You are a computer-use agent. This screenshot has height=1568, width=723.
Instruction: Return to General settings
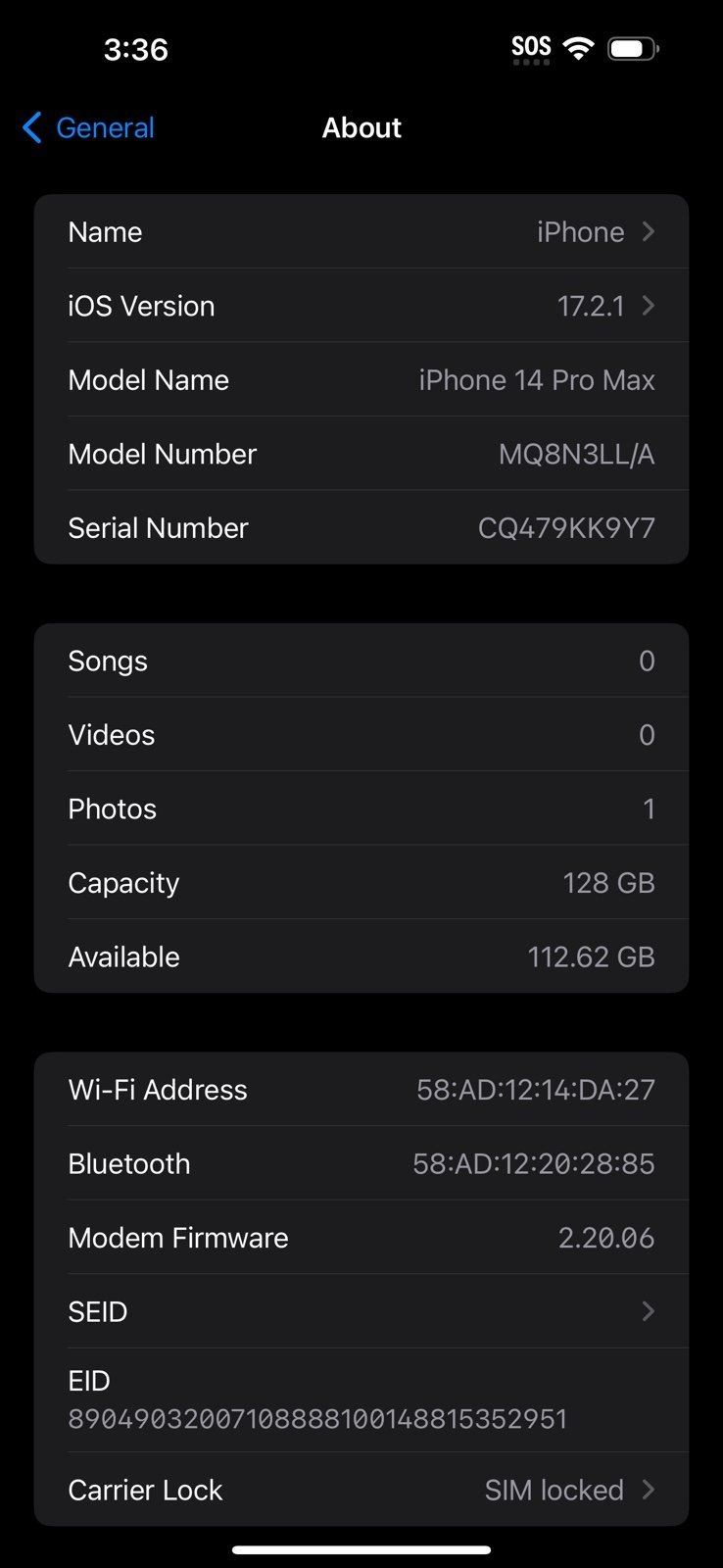click(x=87, y=127)
